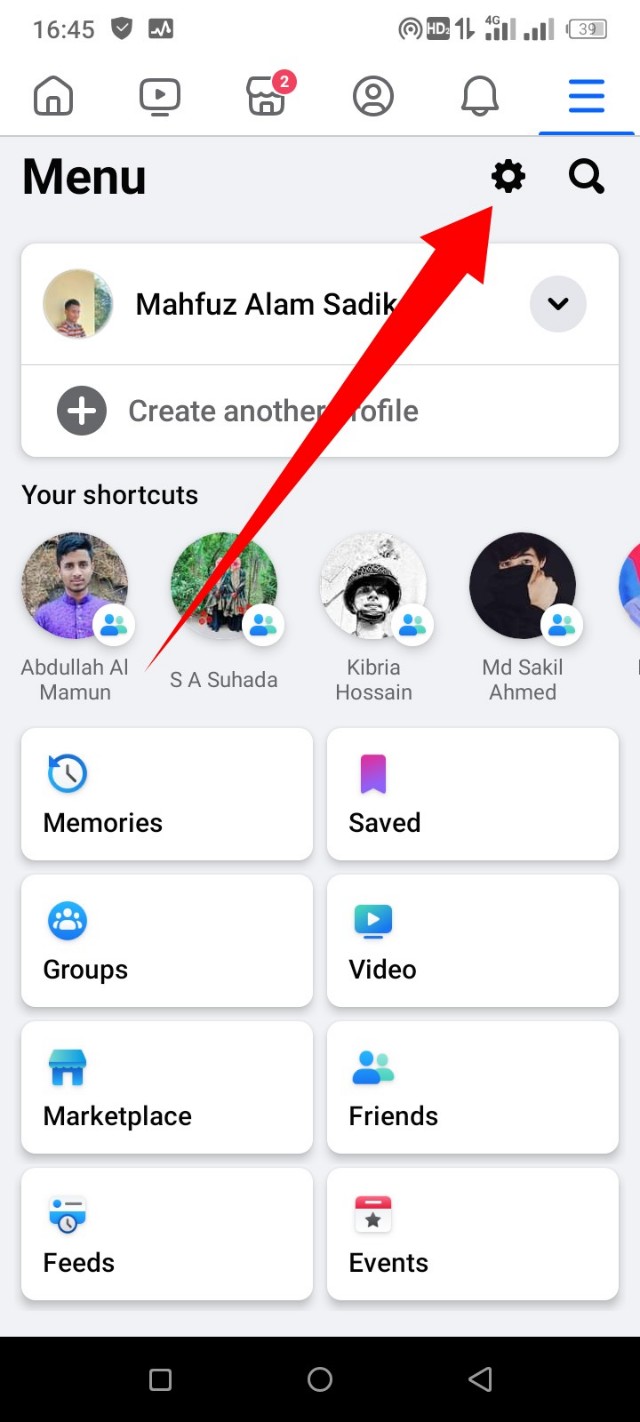The width and height of the screenshot is (640, 1422).
Task: Open the Events card
Action: (x=472, y=1234)
